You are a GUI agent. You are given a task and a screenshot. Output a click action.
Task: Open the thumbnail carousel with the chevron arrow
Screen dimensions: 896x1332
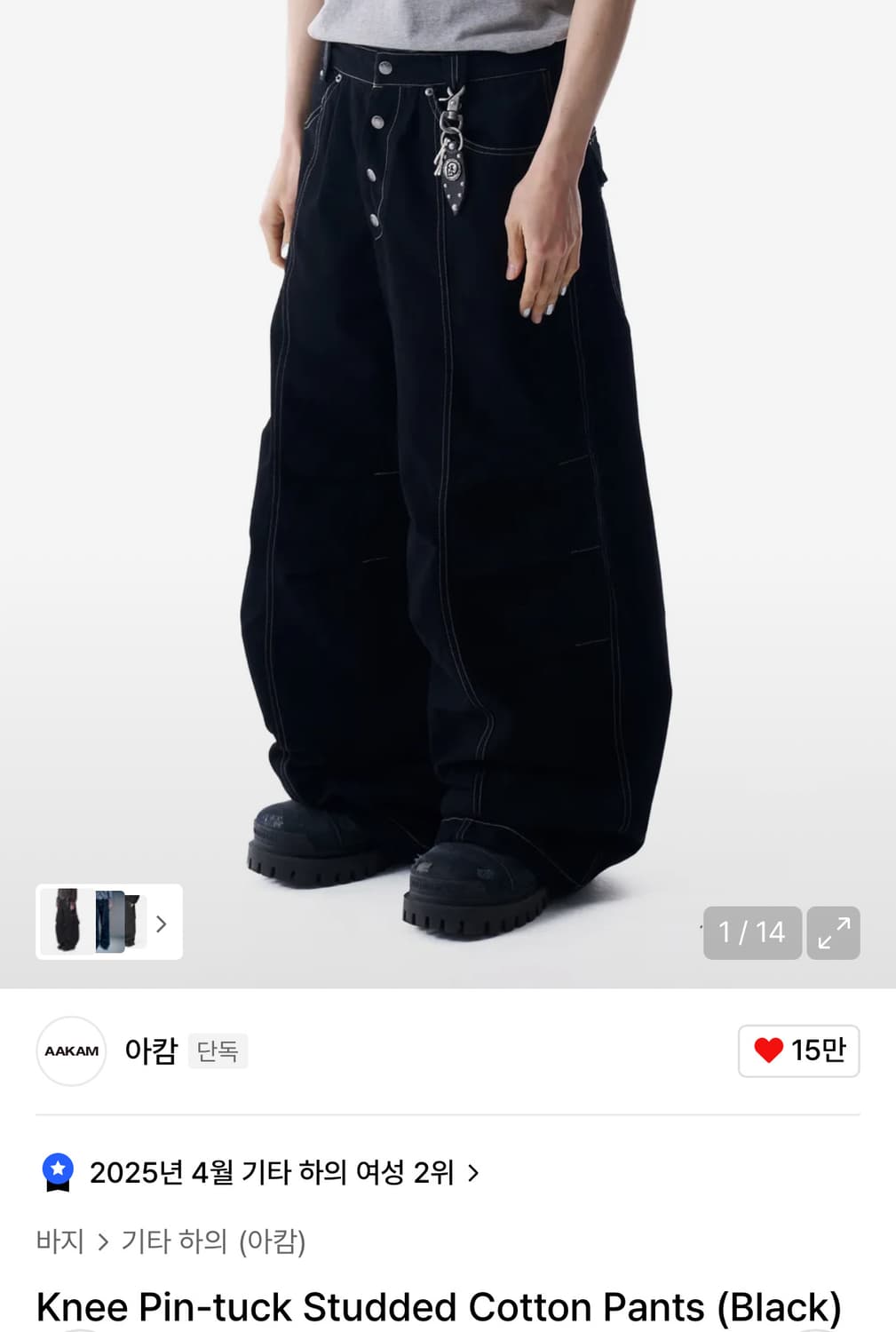click(x=162, y=924)
